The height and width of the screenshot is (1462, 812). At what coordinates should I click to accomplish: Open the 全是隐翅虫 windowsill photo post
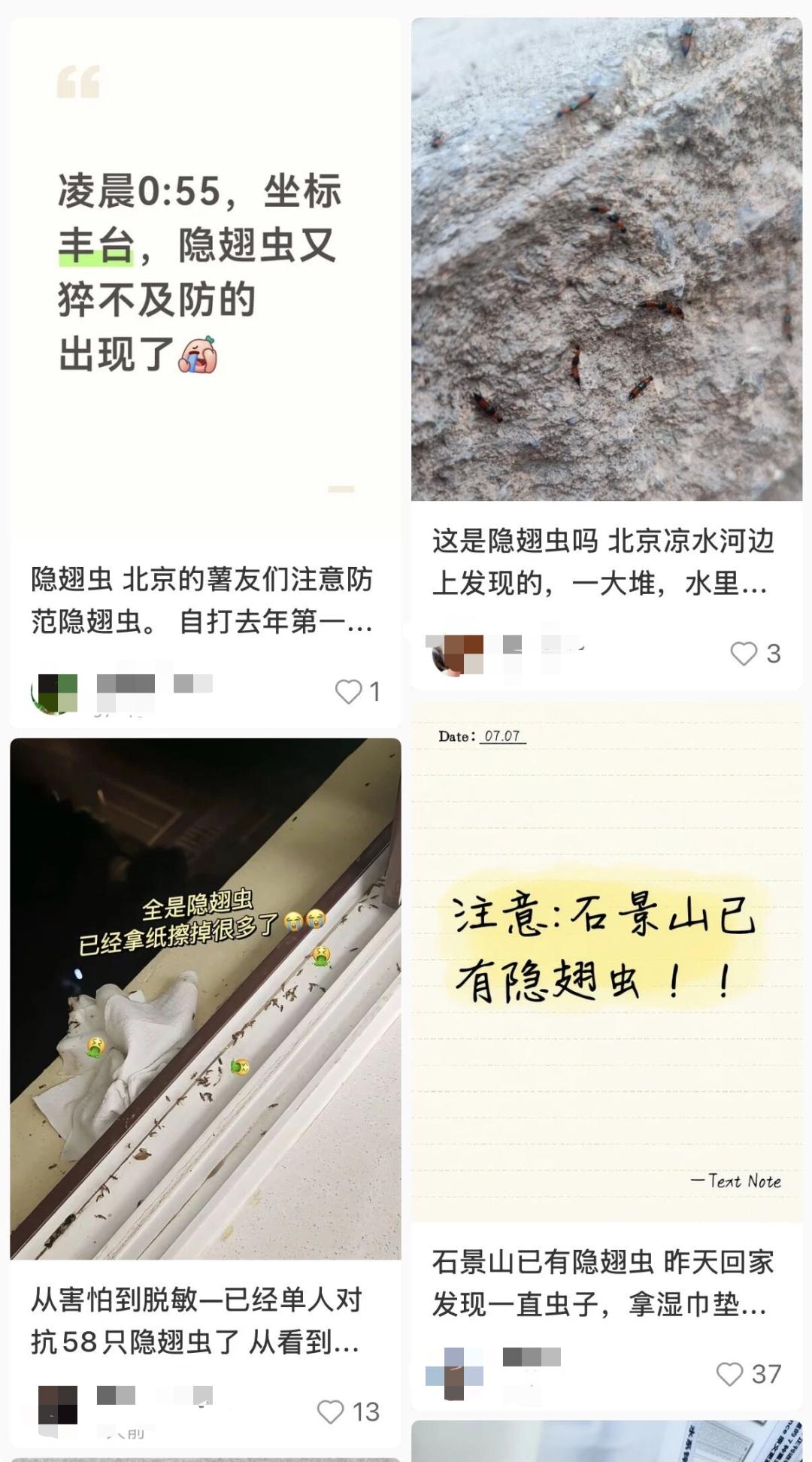[x=205, y=999]
